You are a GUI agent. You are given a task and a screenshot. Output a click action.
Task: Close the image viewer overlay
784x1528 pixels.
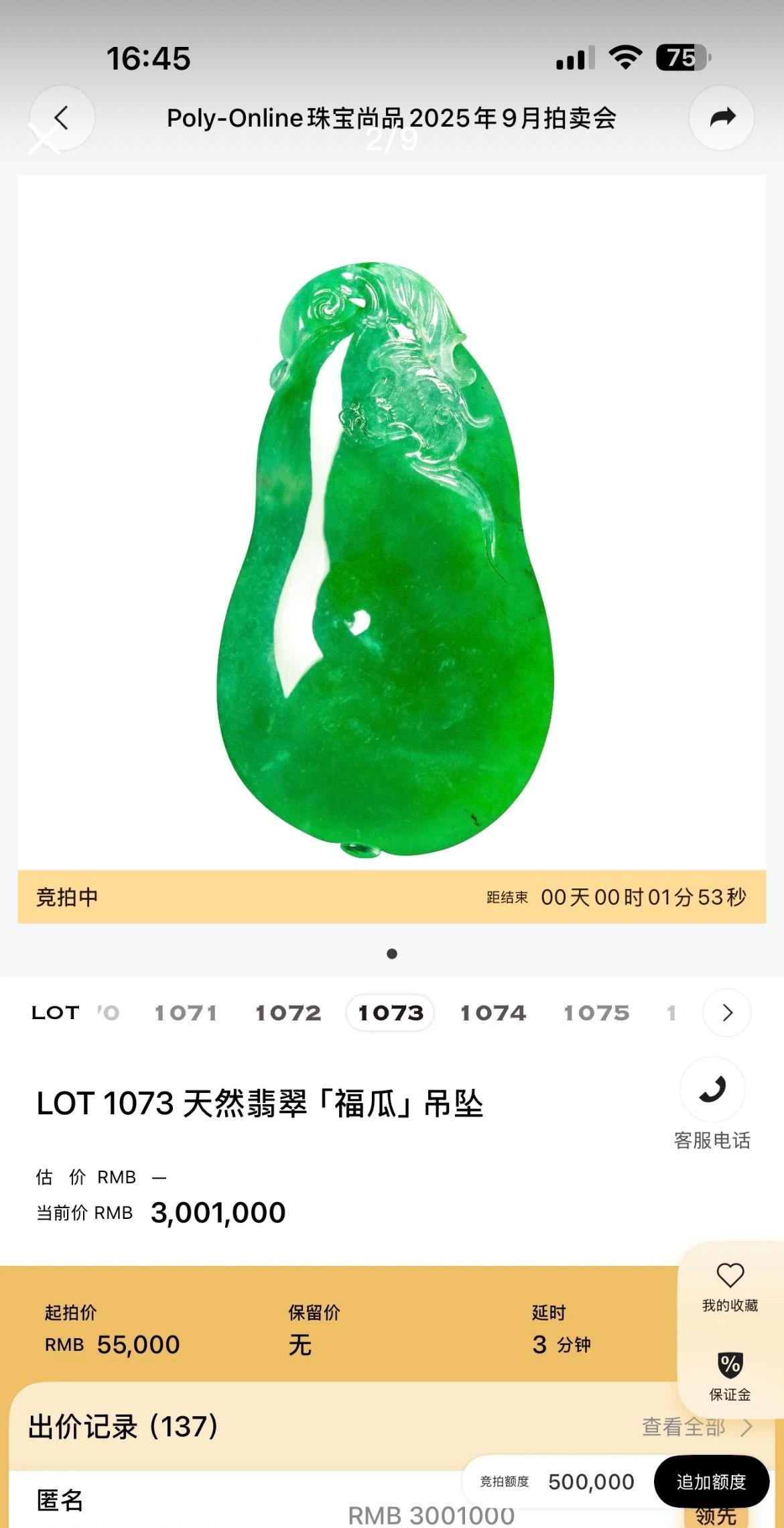click(43, 140)
